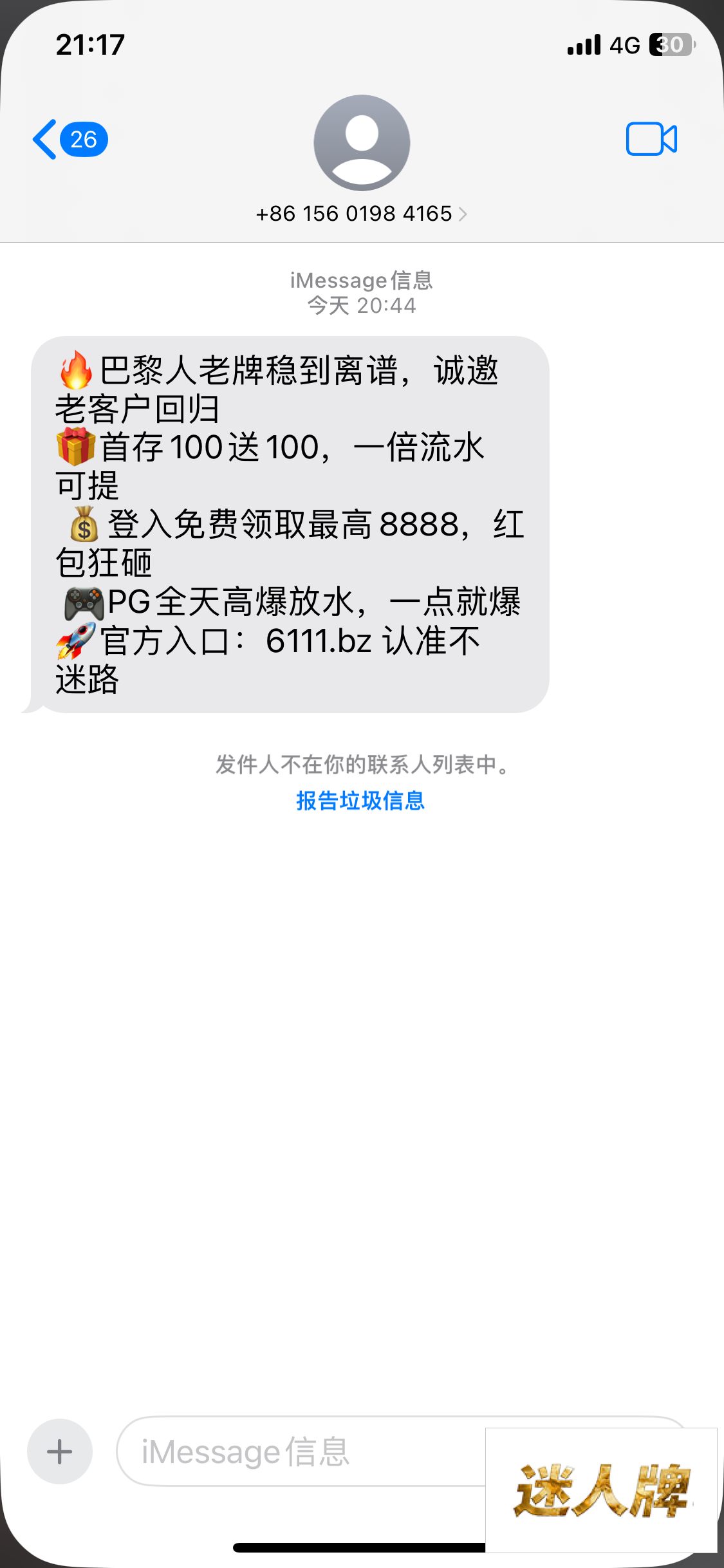
Task: Open the plus attachments menu
Action: [60, 1451]
